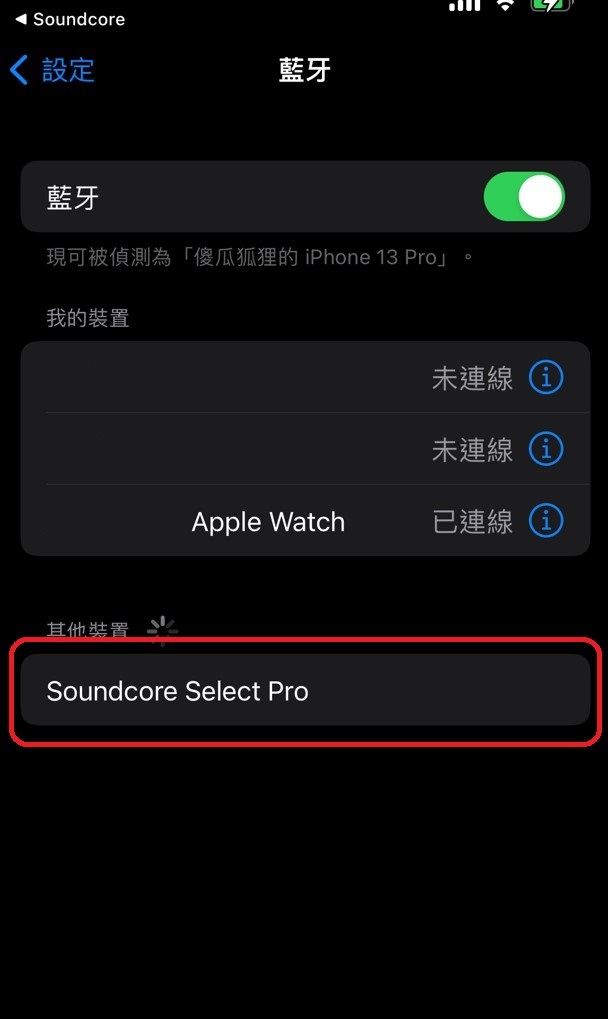Screen dimensions: 608x1019
Task: Go back to 設定
Action: click(x=53, y=70)
